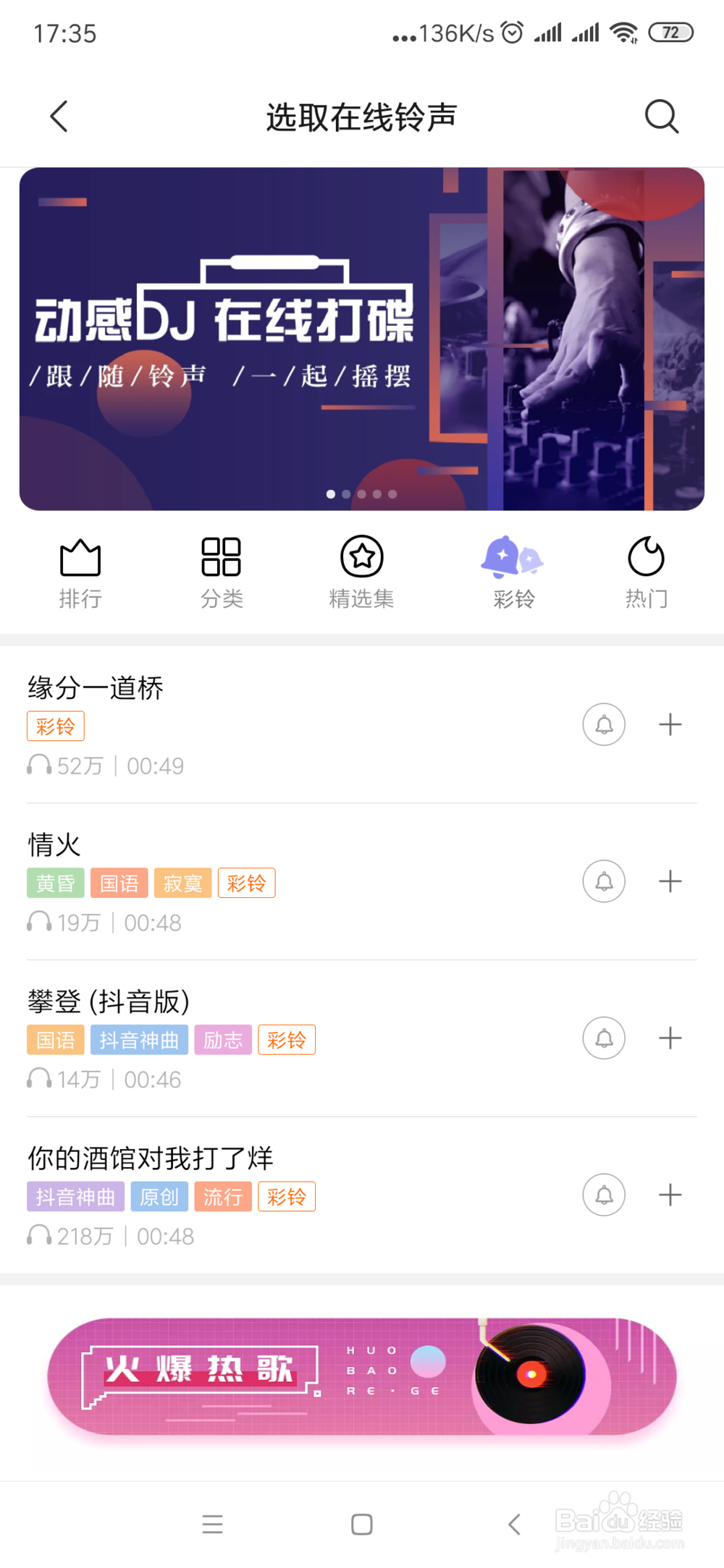Image resolution: width=724 pixels, height=1568 pixels.
Task: Select the 抖音神曲 tag under 你的酒馆对我打了烊
Action: [75, 1196]
